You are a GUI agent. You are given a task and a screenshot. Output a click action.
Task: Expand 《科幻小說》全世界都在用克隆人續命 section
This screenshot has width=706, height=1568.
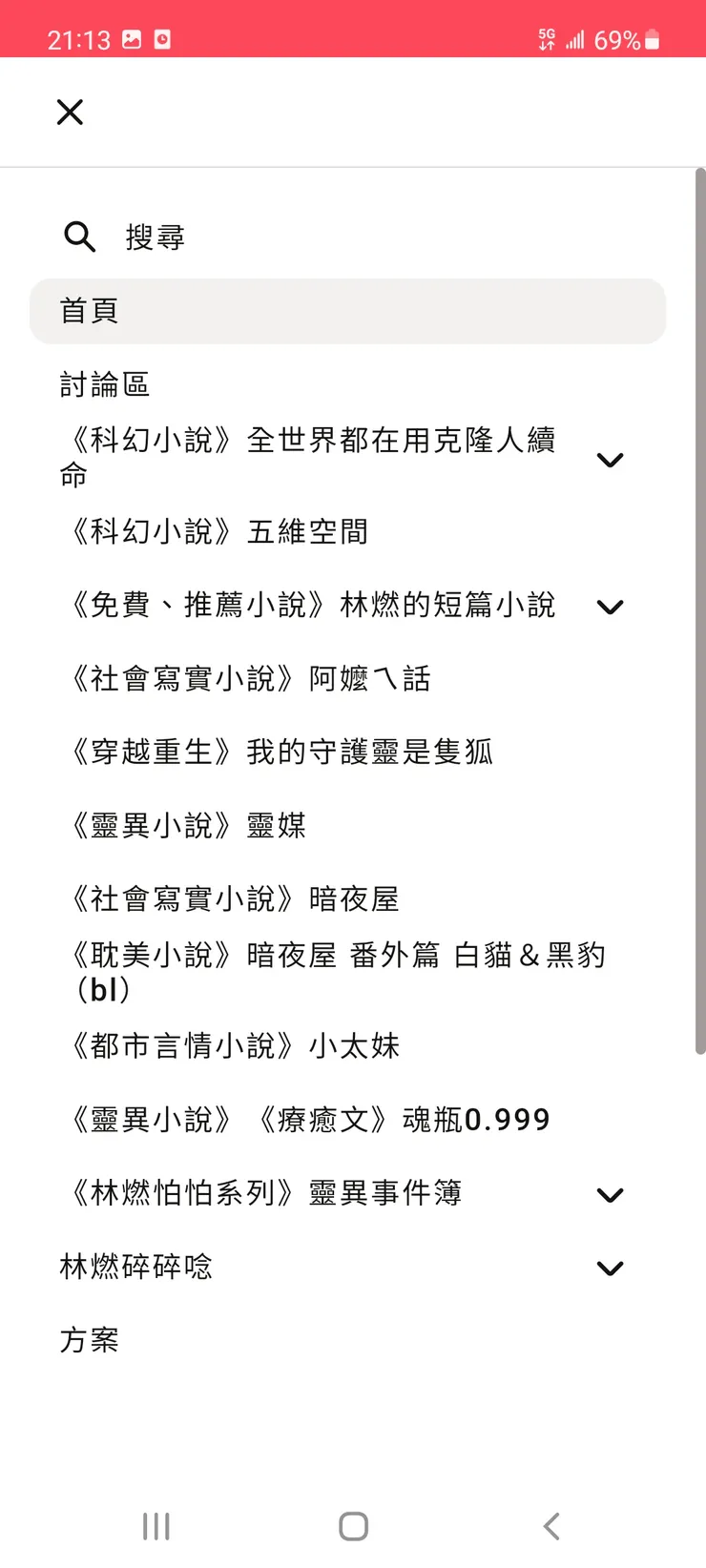click(x=610, y=459)
